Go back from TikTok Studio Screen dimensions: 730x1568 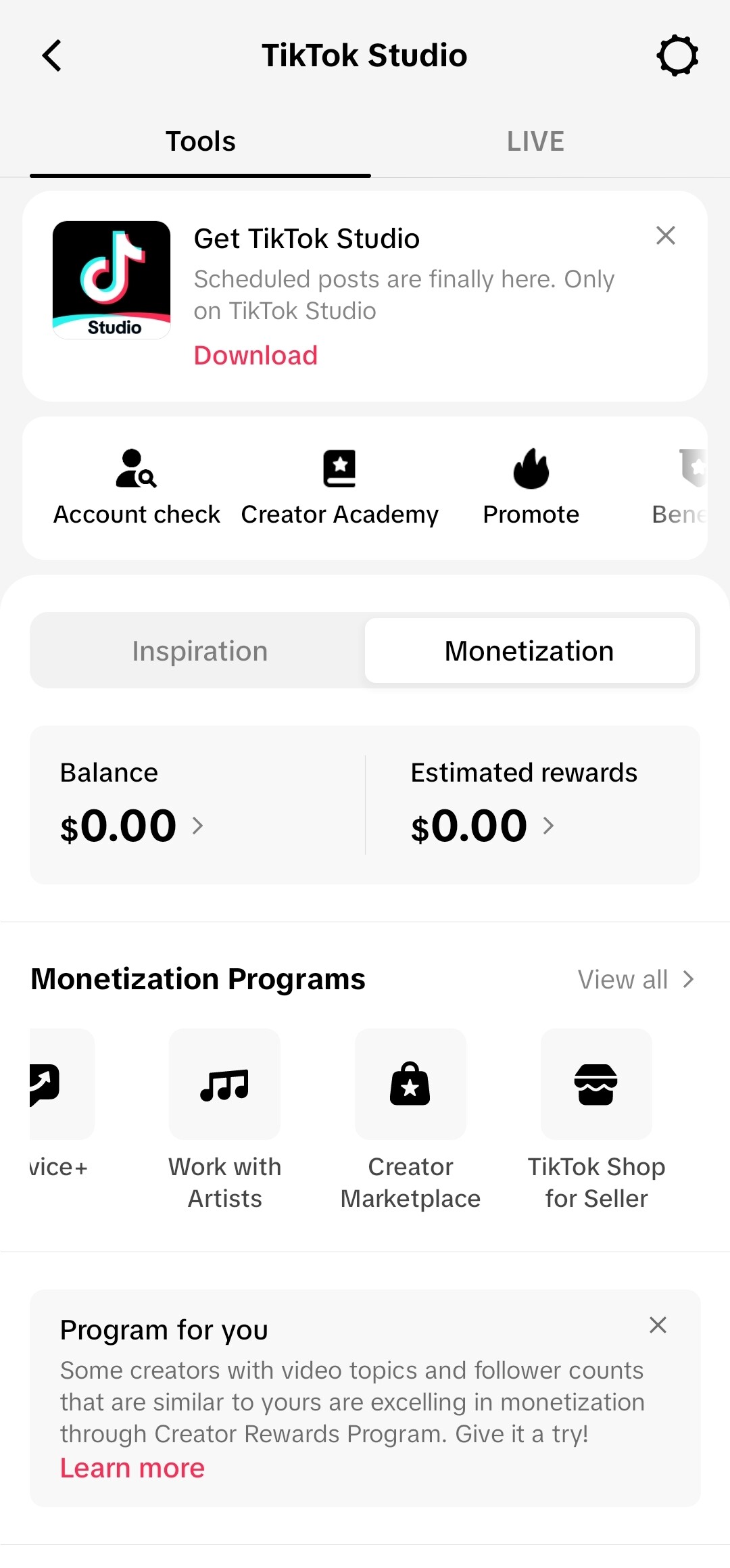coord(52,55)
